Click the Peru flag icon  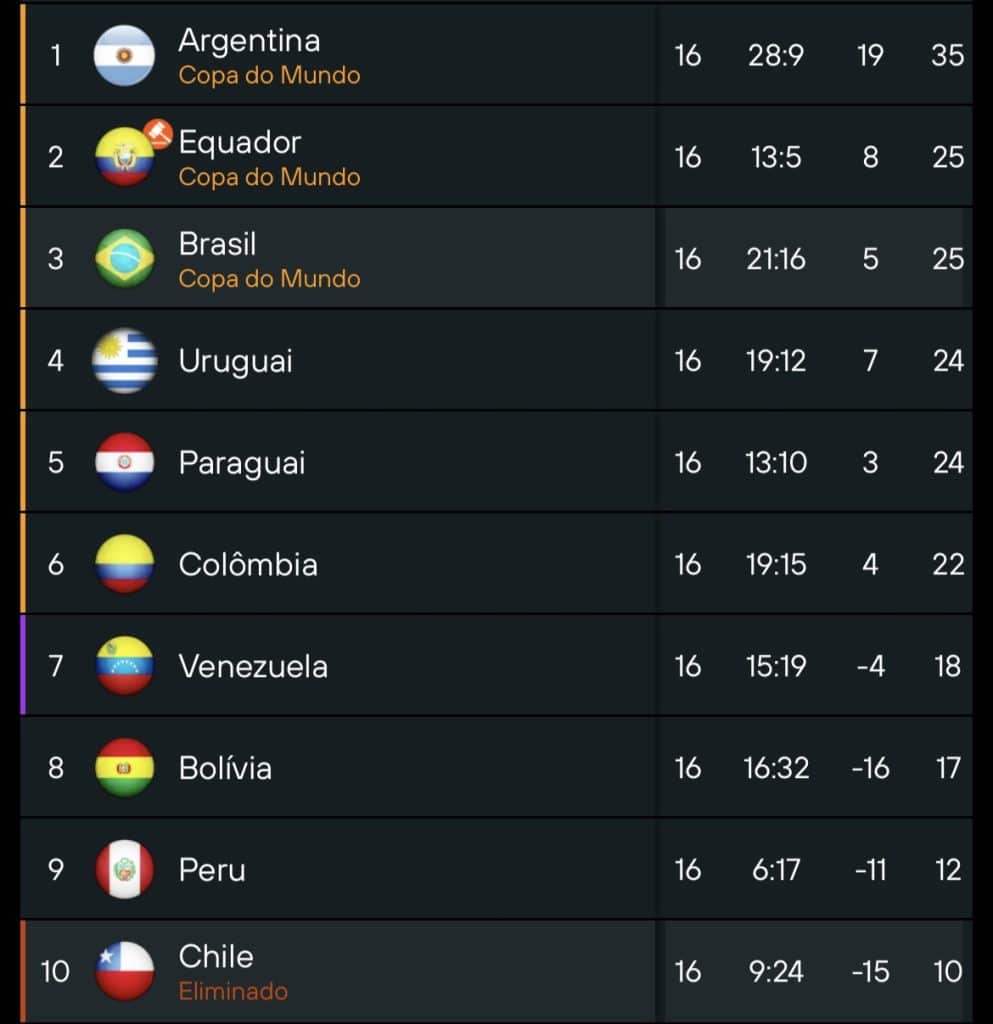pyautogui.click(x=124, y=870)
